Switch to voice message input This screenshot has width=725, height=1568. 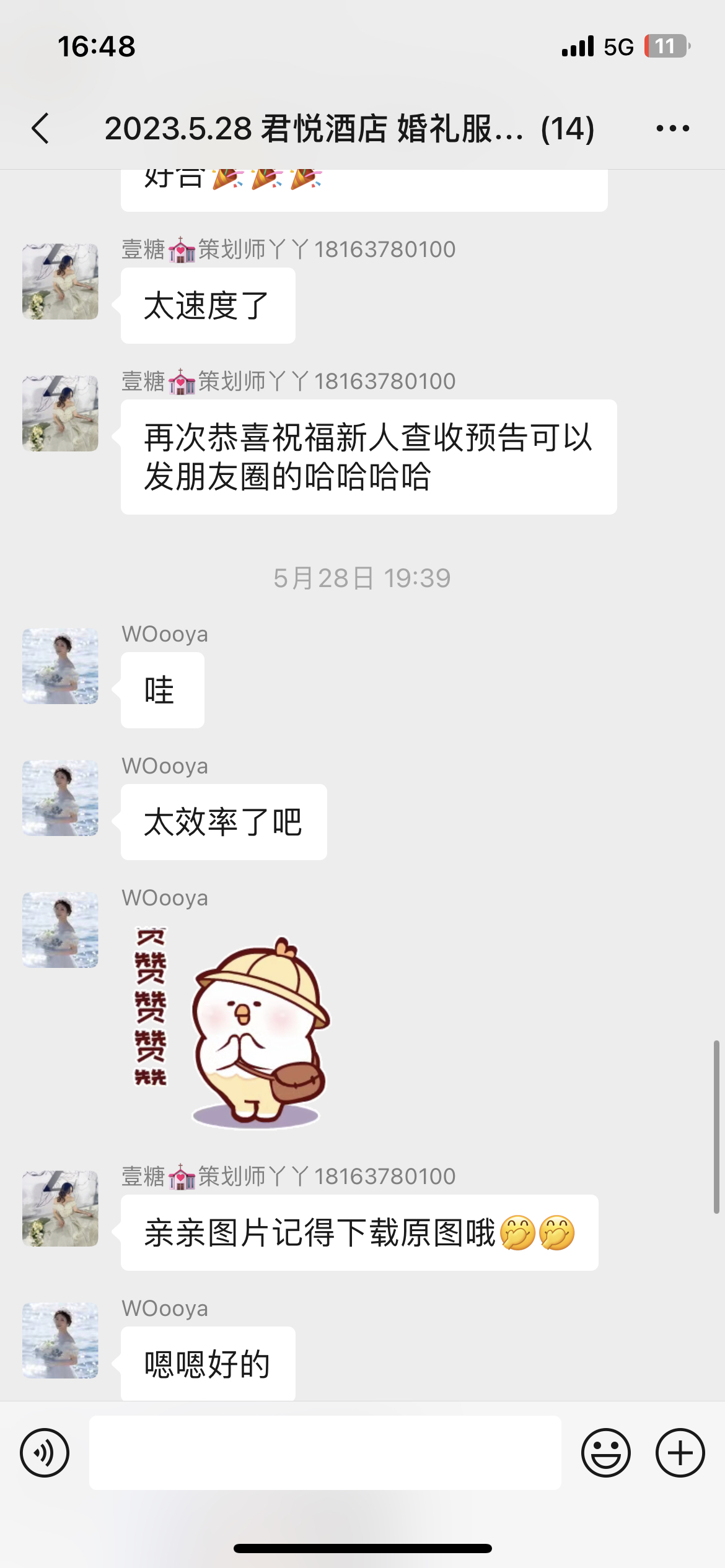(x=45, y=1453)
